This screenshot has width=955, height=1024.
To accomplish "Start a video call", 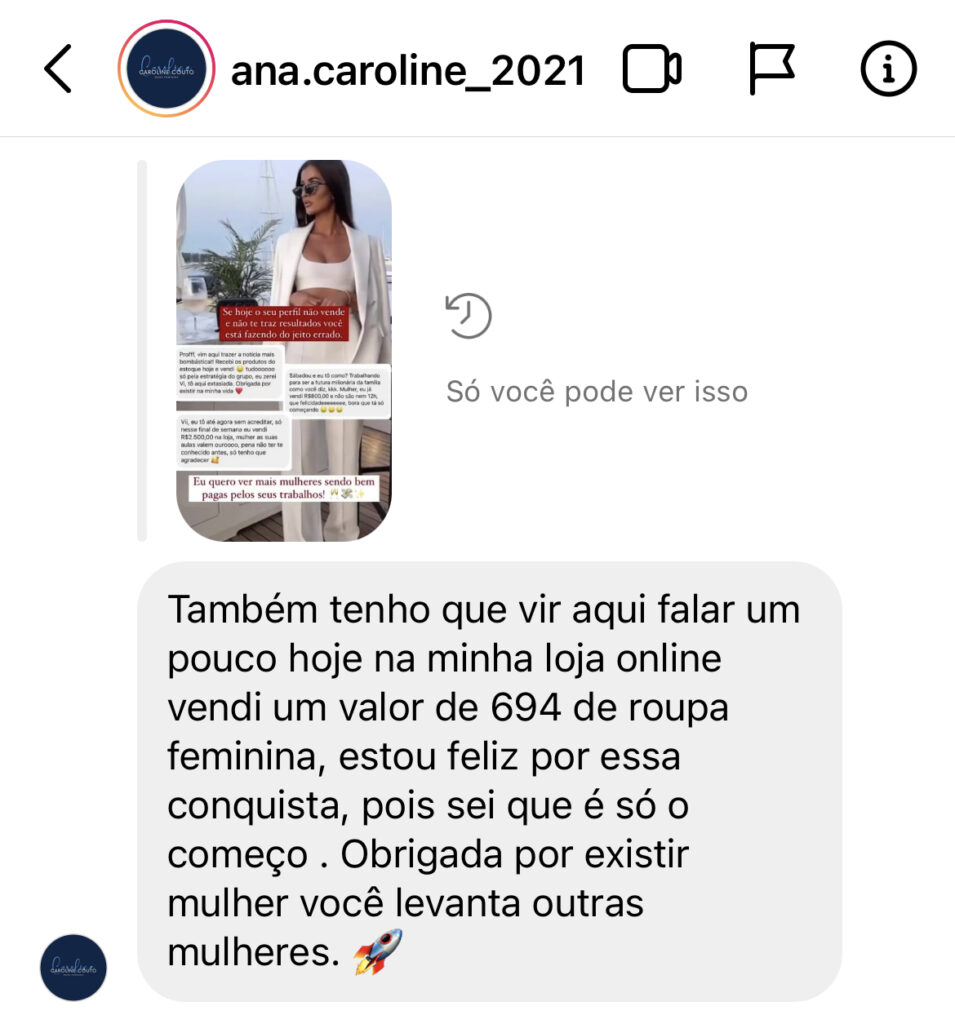I will click(x=652, y=70).
